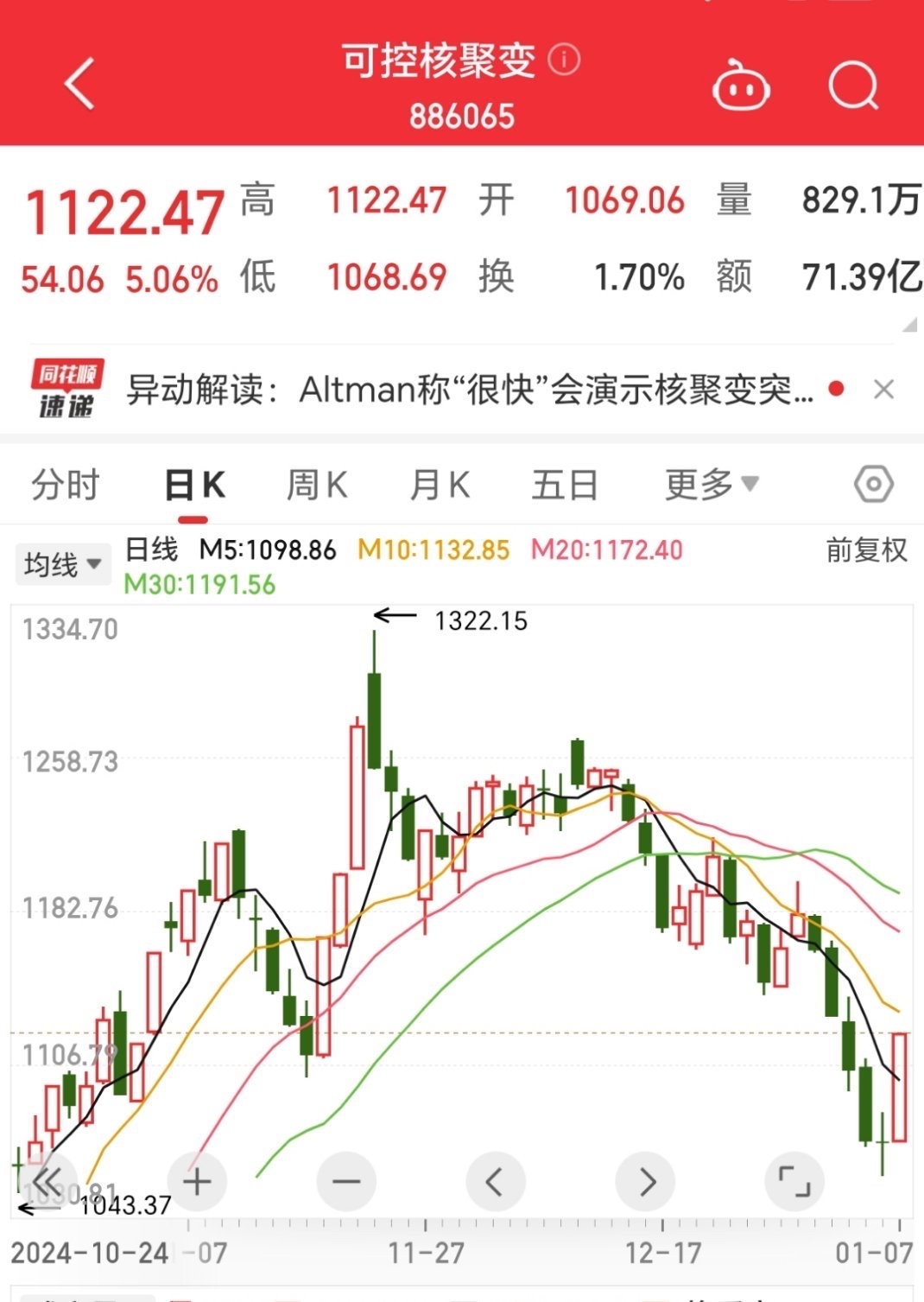The height and width of the screenshot is (1302, 924).
Task: Open the 均线 indicator dropdown
Action: tap(63, 565)
